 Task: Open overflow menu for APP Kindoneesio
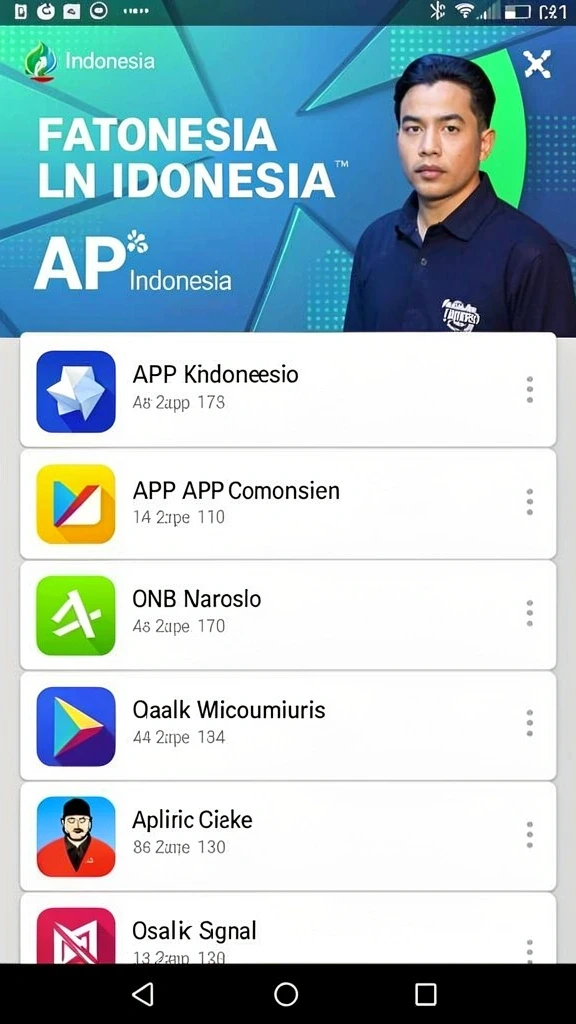pos(530,390)
